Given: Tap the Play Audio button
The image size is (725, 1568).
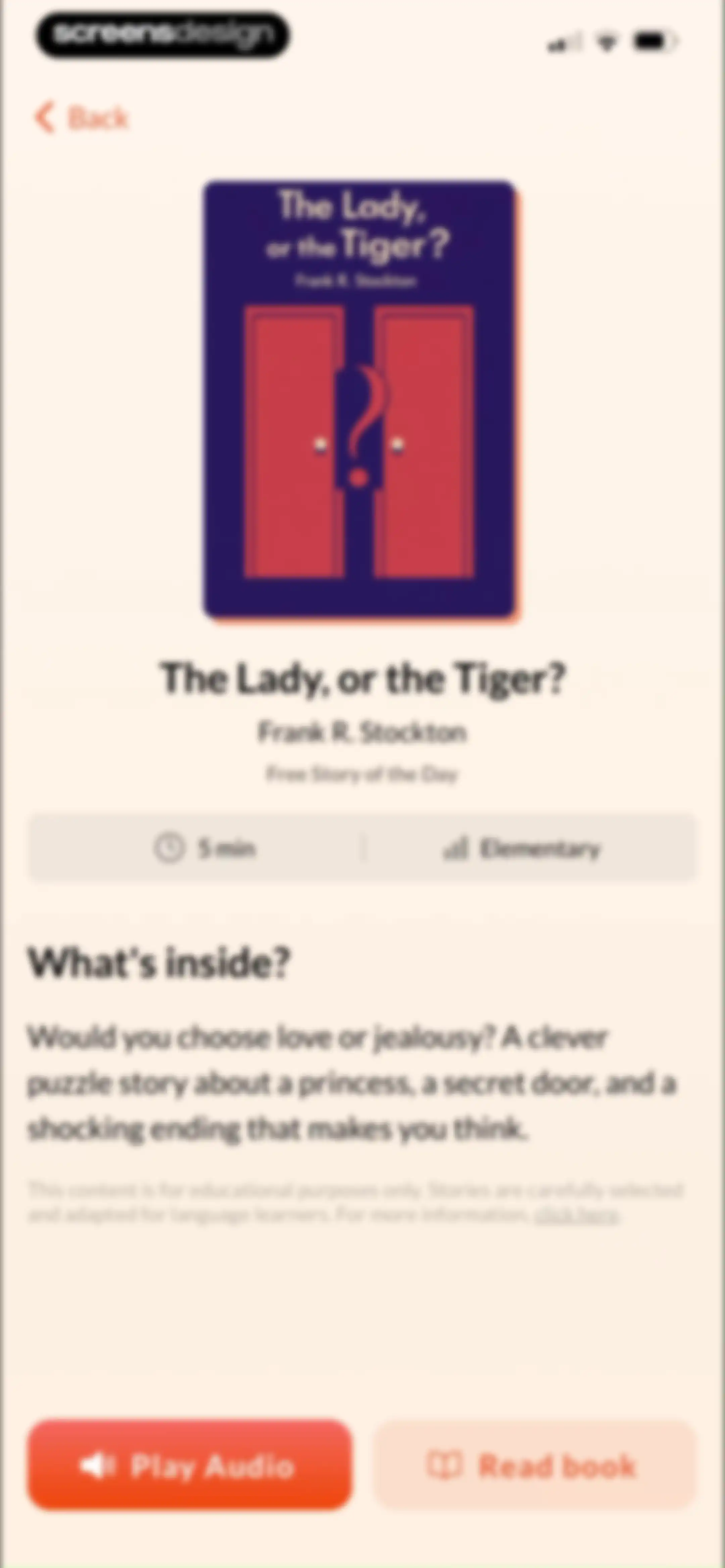Looking at the screenshot, I should [189, 1466].
